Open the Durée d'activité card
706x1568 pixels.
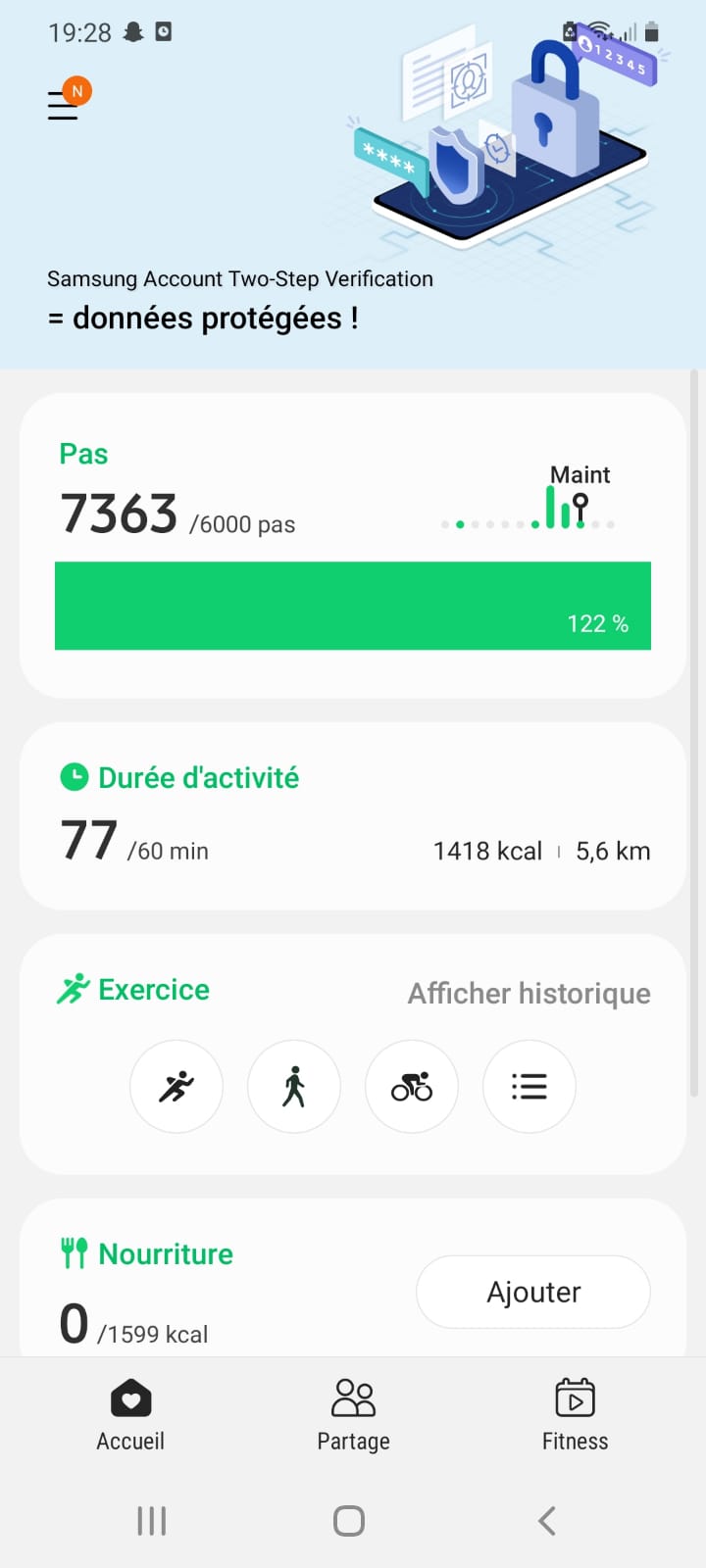point(353,815)
